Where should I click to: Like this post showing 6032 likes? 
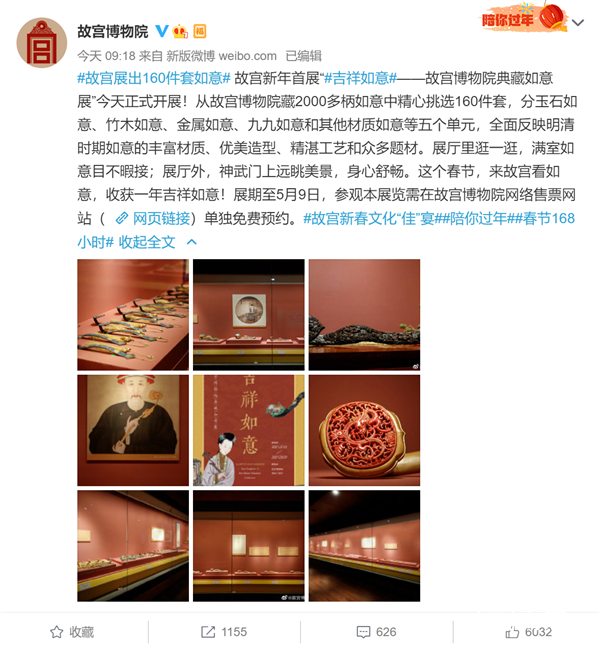[528, 632]
